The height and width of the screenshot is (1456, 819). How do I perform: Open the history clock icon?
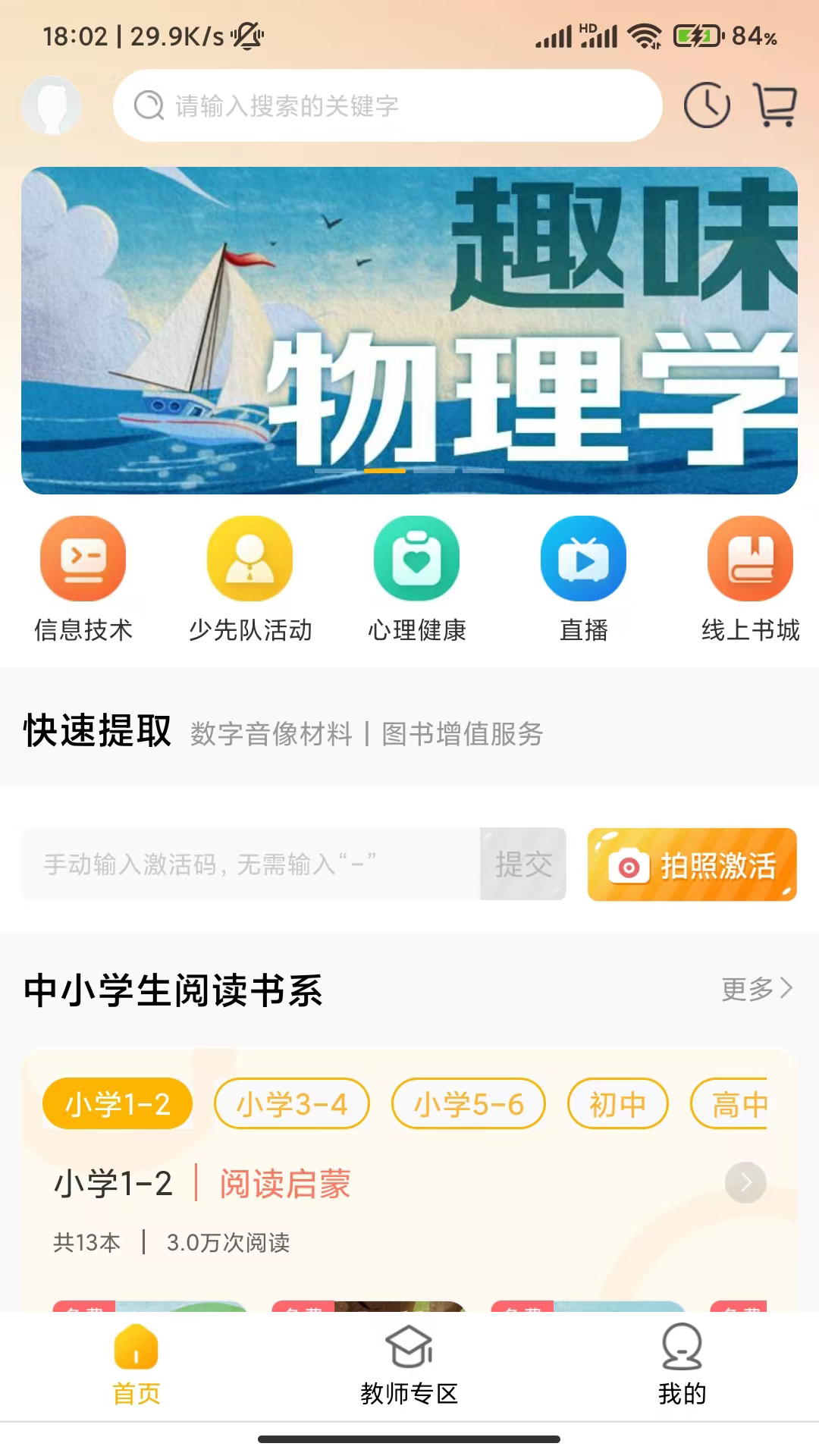pyautogui.click(x=707, y=105)
